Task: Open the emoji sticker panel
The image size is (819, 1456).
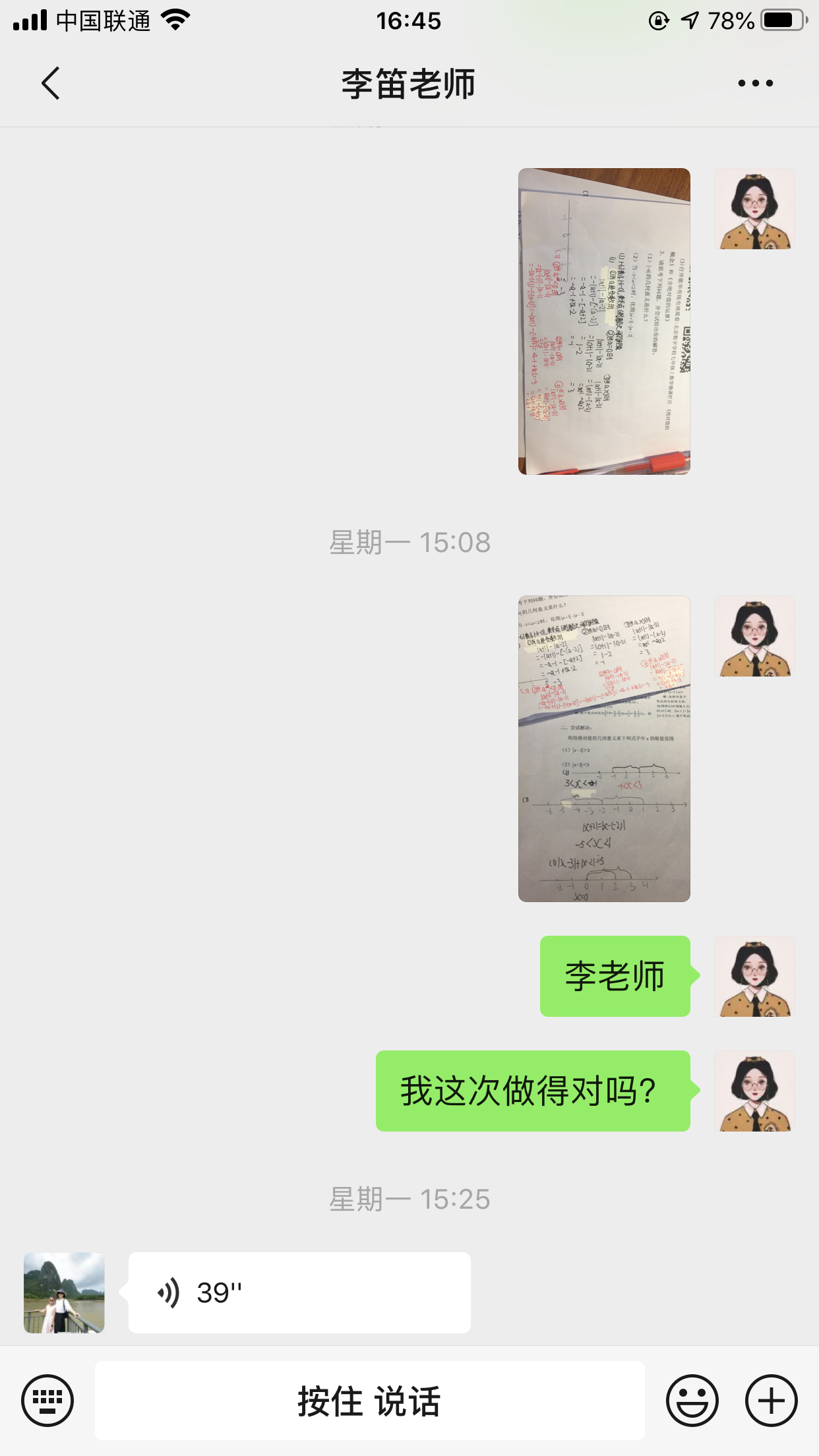Action: click(x=692, y=1401)
